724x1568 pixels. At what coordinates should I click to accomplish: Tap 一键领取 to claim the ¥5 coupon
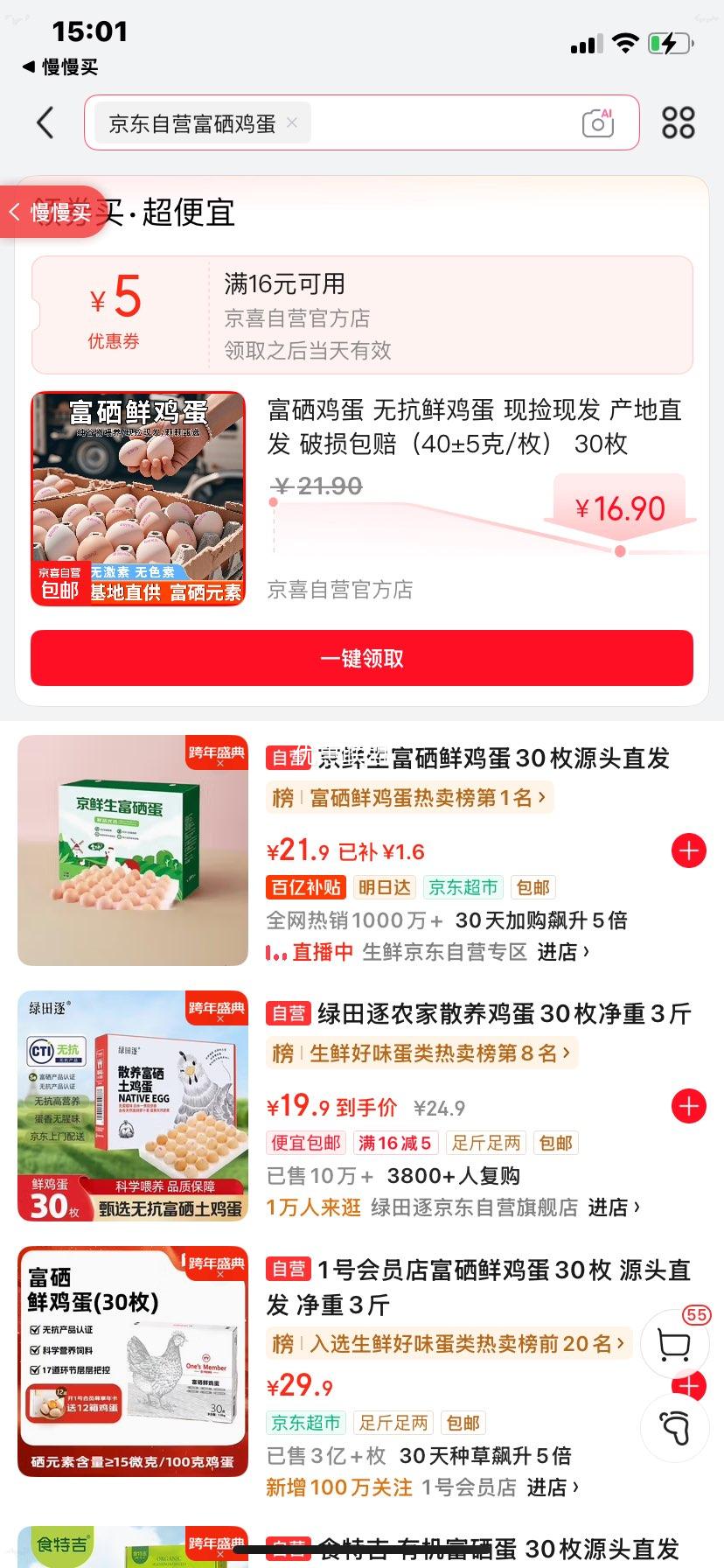(x=361, y=658)
